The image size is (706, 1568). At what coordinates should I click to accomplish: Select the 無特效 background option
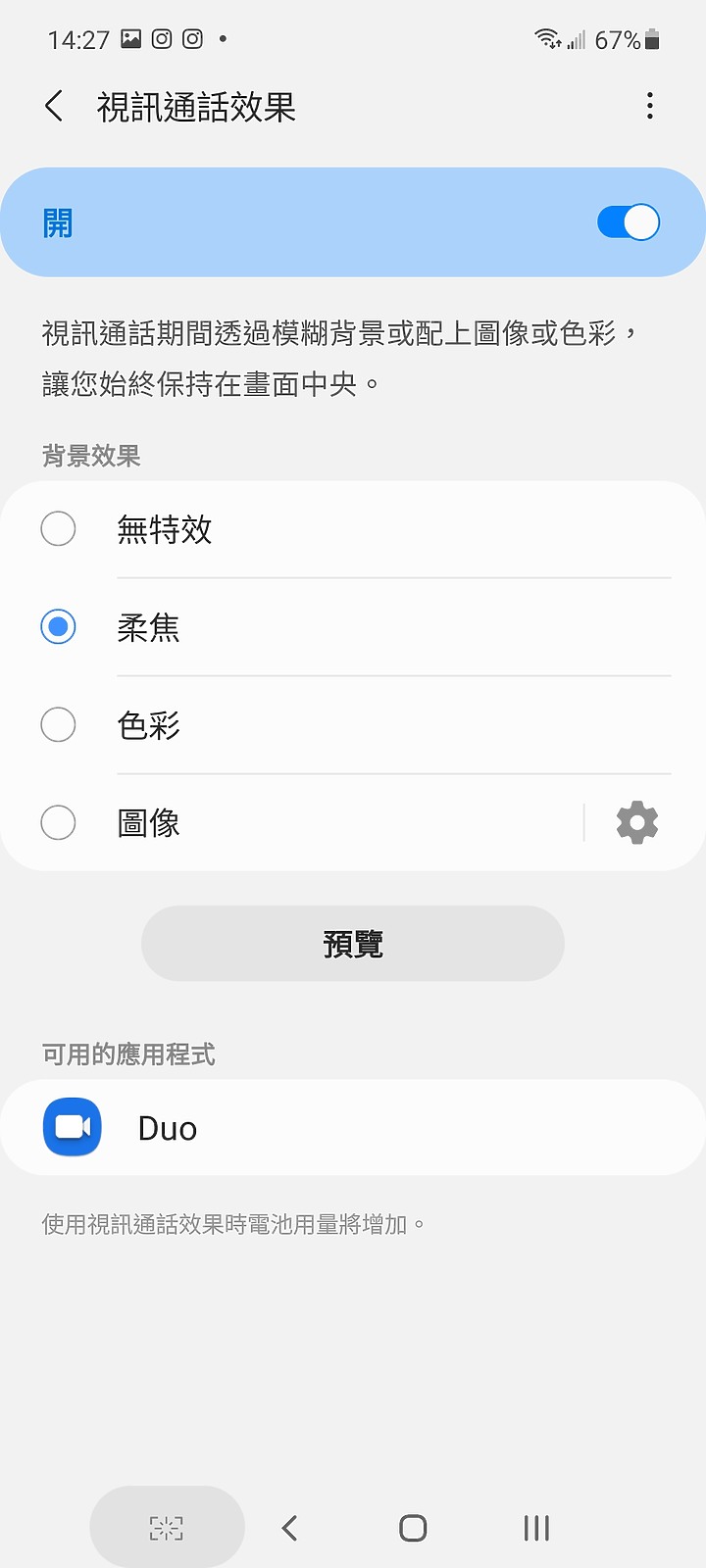pyautogui.click(x=59, y=529)
